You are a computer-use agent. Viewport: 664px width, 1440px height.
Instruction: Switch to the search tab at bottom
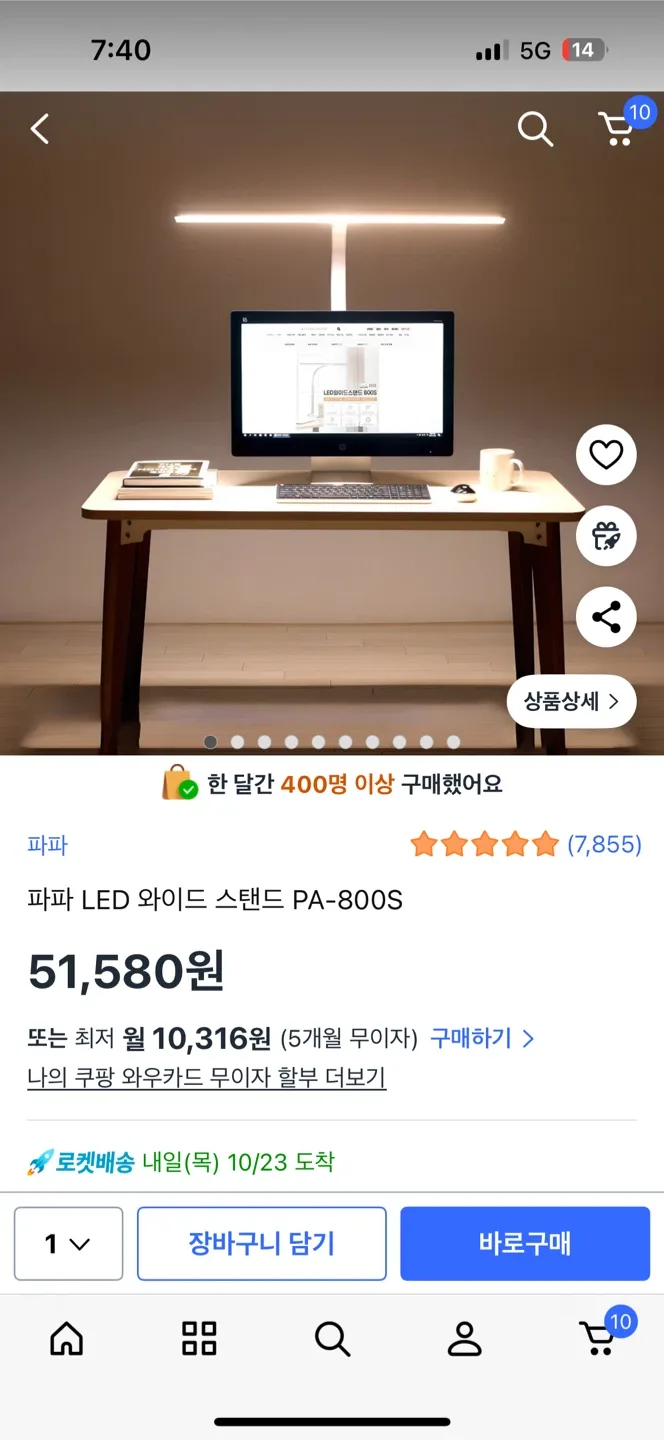tap(332, 1338)
